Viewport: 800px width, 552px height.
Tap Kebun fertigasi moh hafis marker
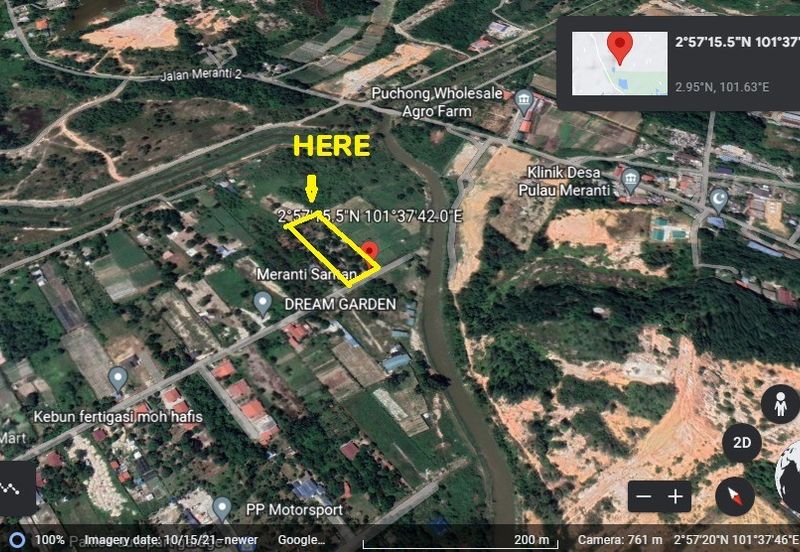click(x=118, y=379)
